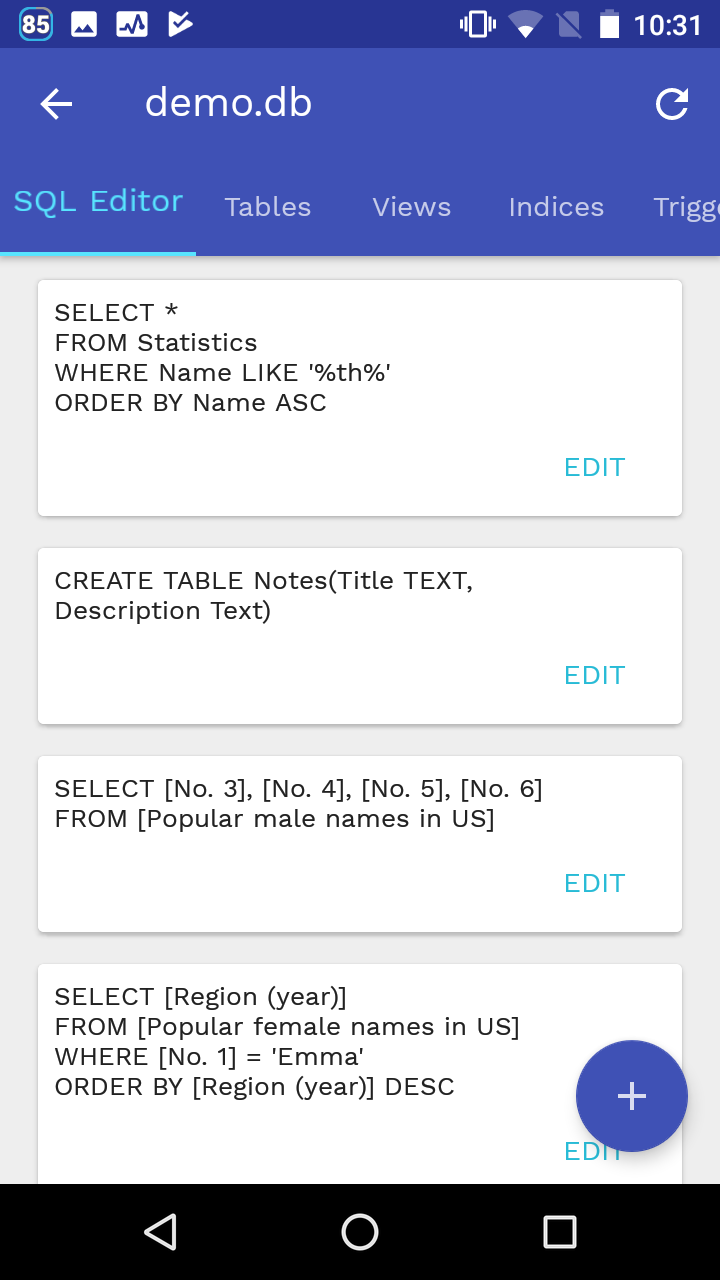This screenshot has height=1280, width=720.
Task: Select the Popular female names query card
Action: [300, 1040]
